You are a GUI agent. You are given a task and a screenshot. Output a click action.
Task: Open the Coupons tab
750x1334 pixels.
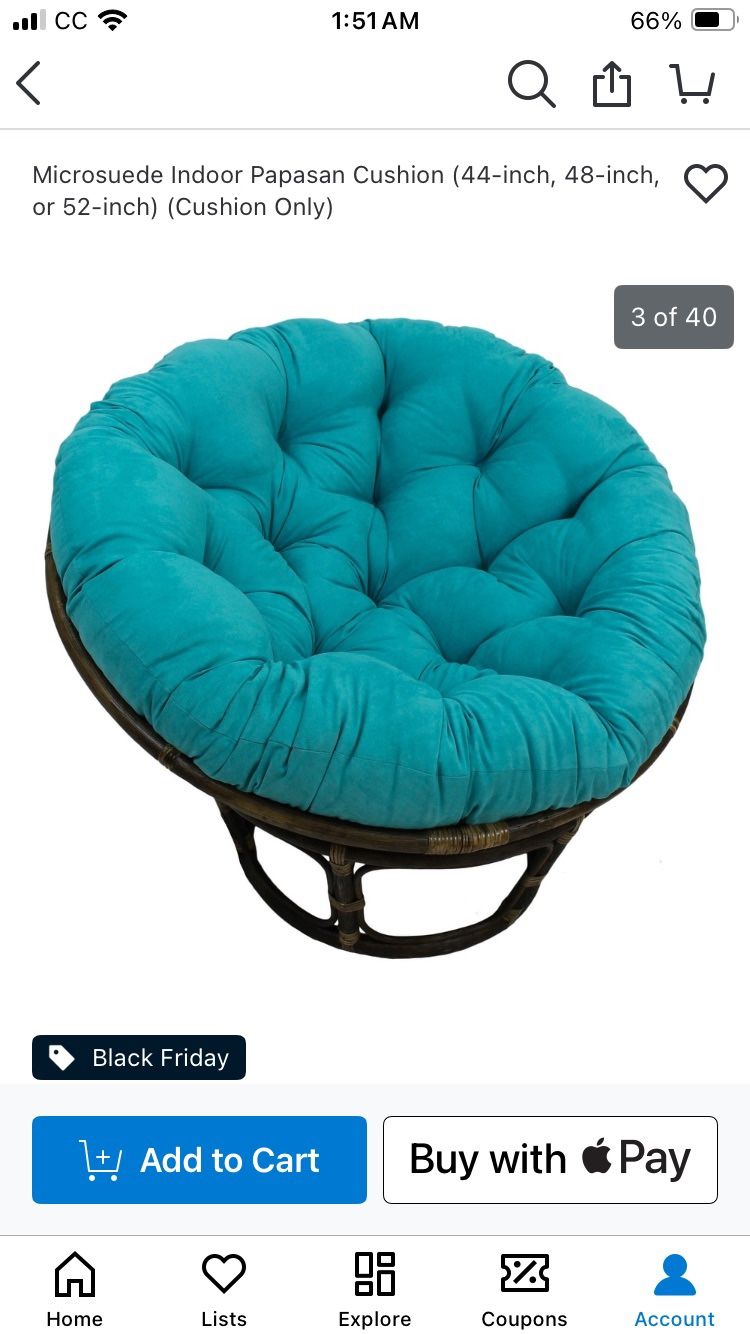tap(524, 1289)
